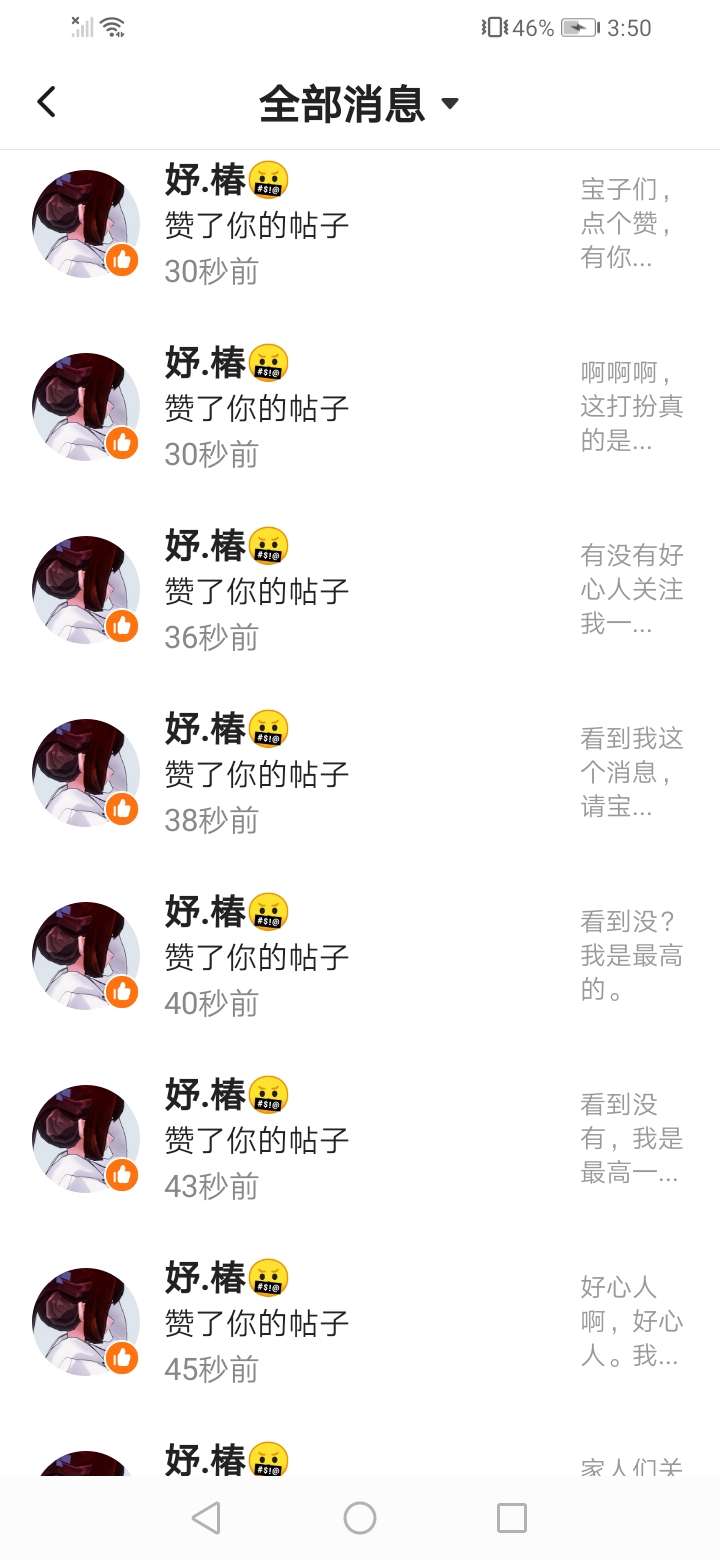Open the like notification sent 43秒前

(360, 1139)
